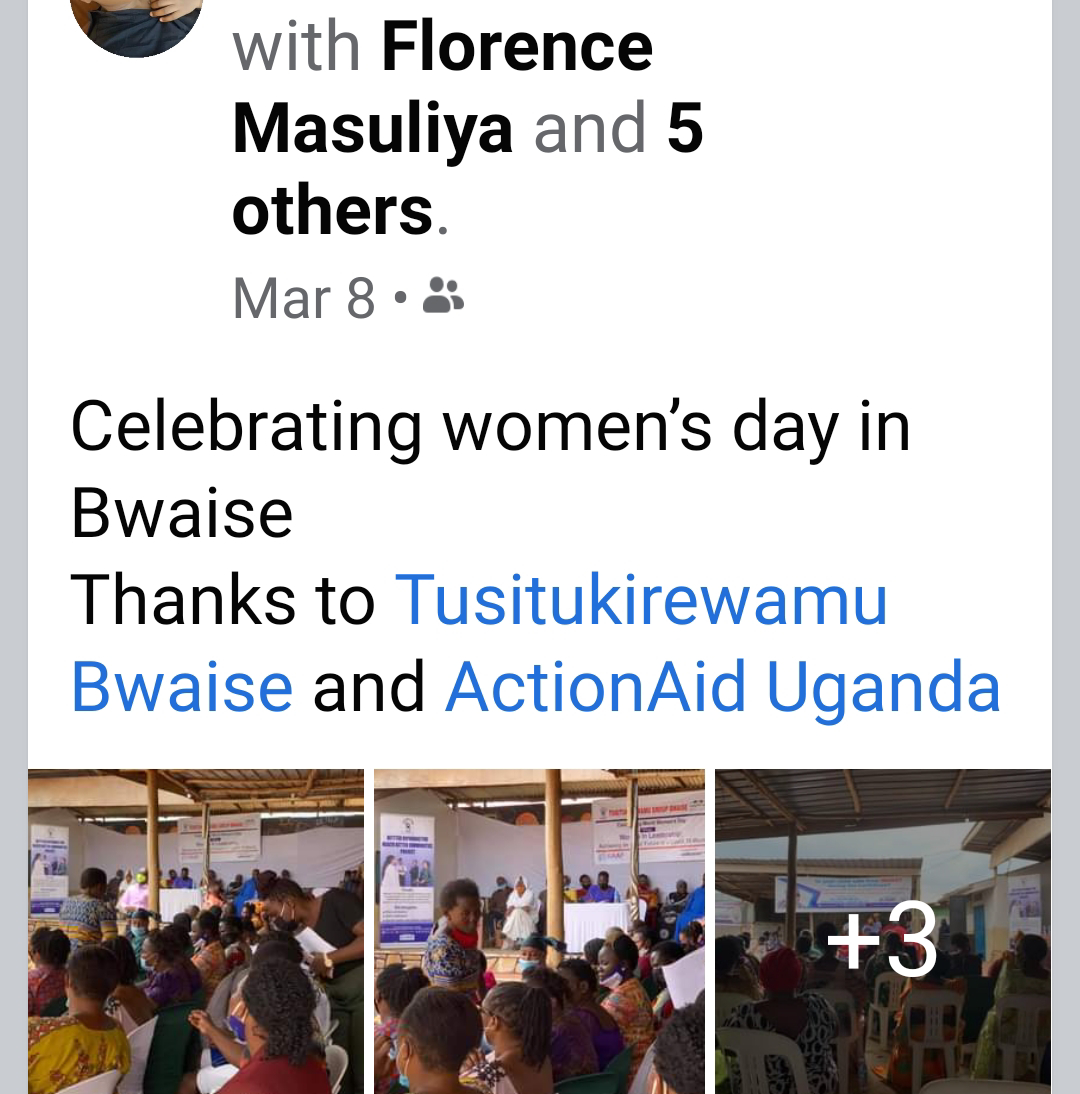Open the second event photo
Image resolution: width=1080 pixels, height=1094 pixels.
(x=539, y=931)
